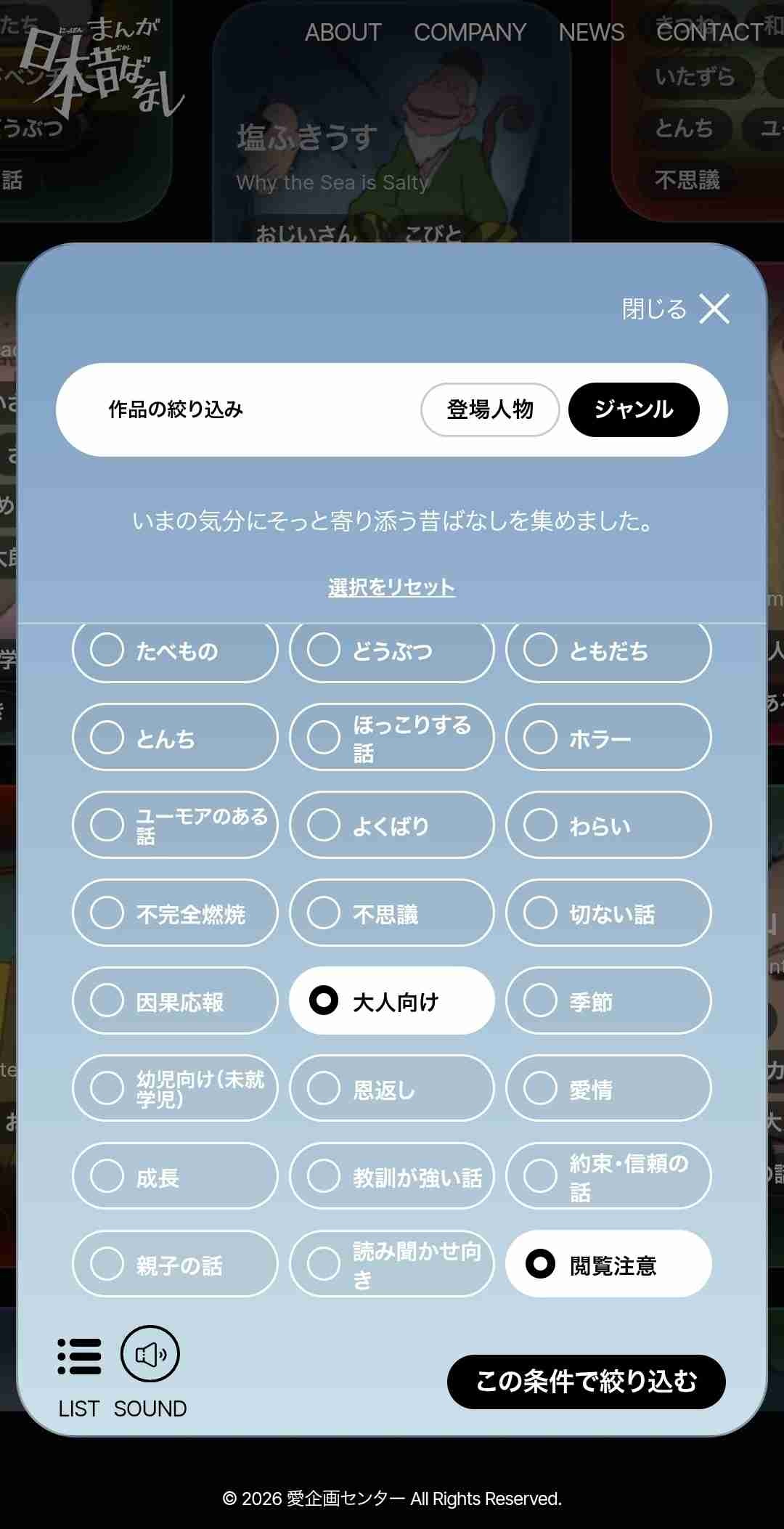Close the filter panel with 閉じる
This screenshot has height=1529, width=784.
point(675,309)
